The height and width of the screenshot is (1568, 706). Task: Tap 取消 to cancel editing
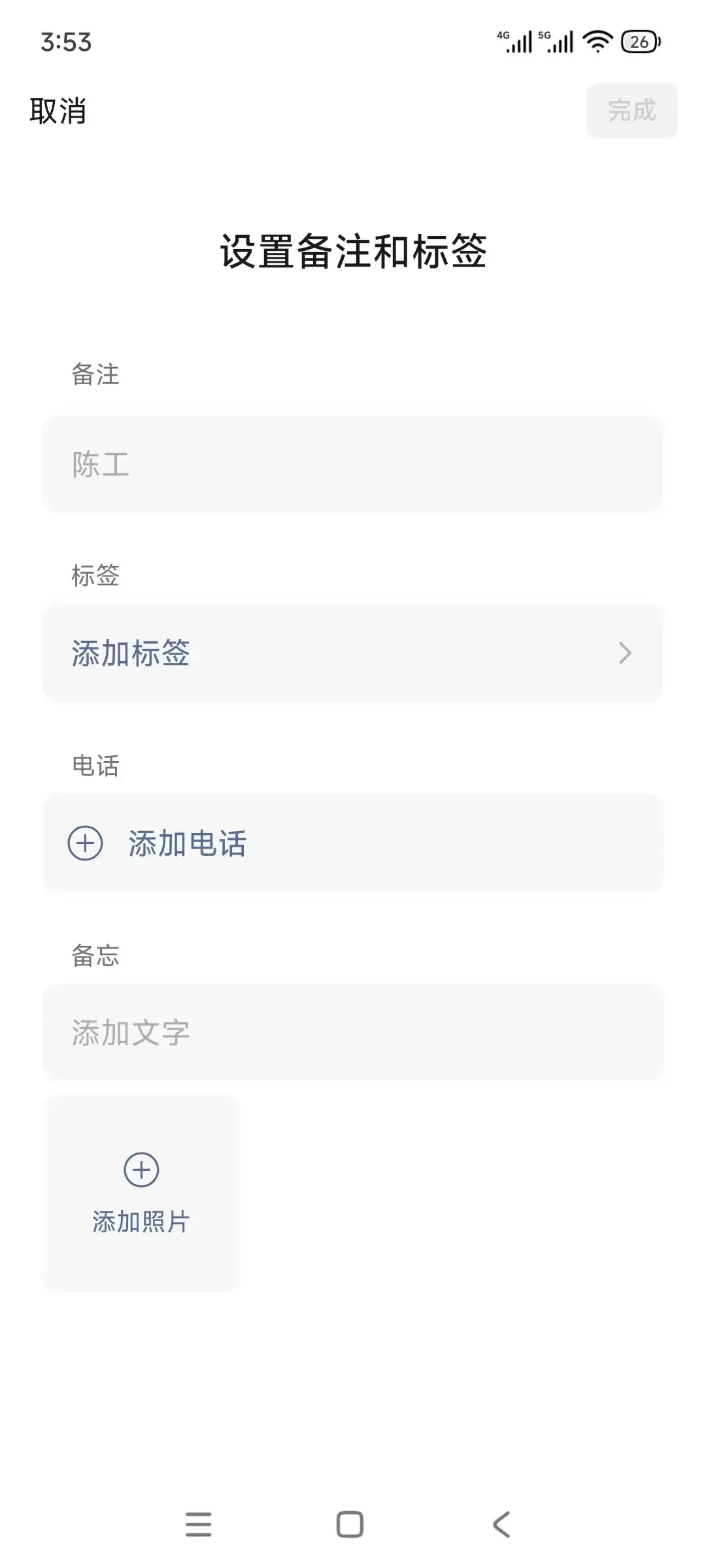point(58,110)
